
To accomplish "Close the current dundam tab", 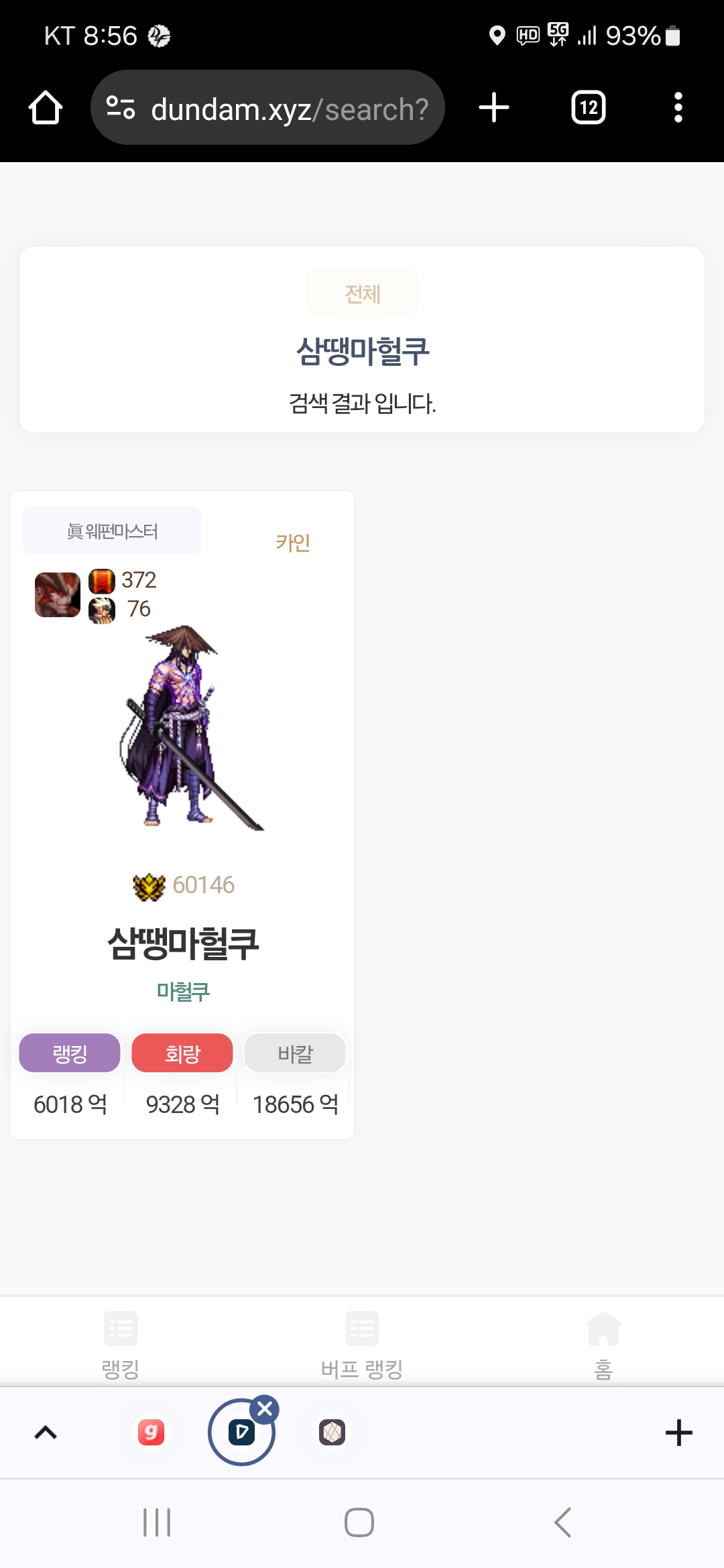I will 265,1409.
